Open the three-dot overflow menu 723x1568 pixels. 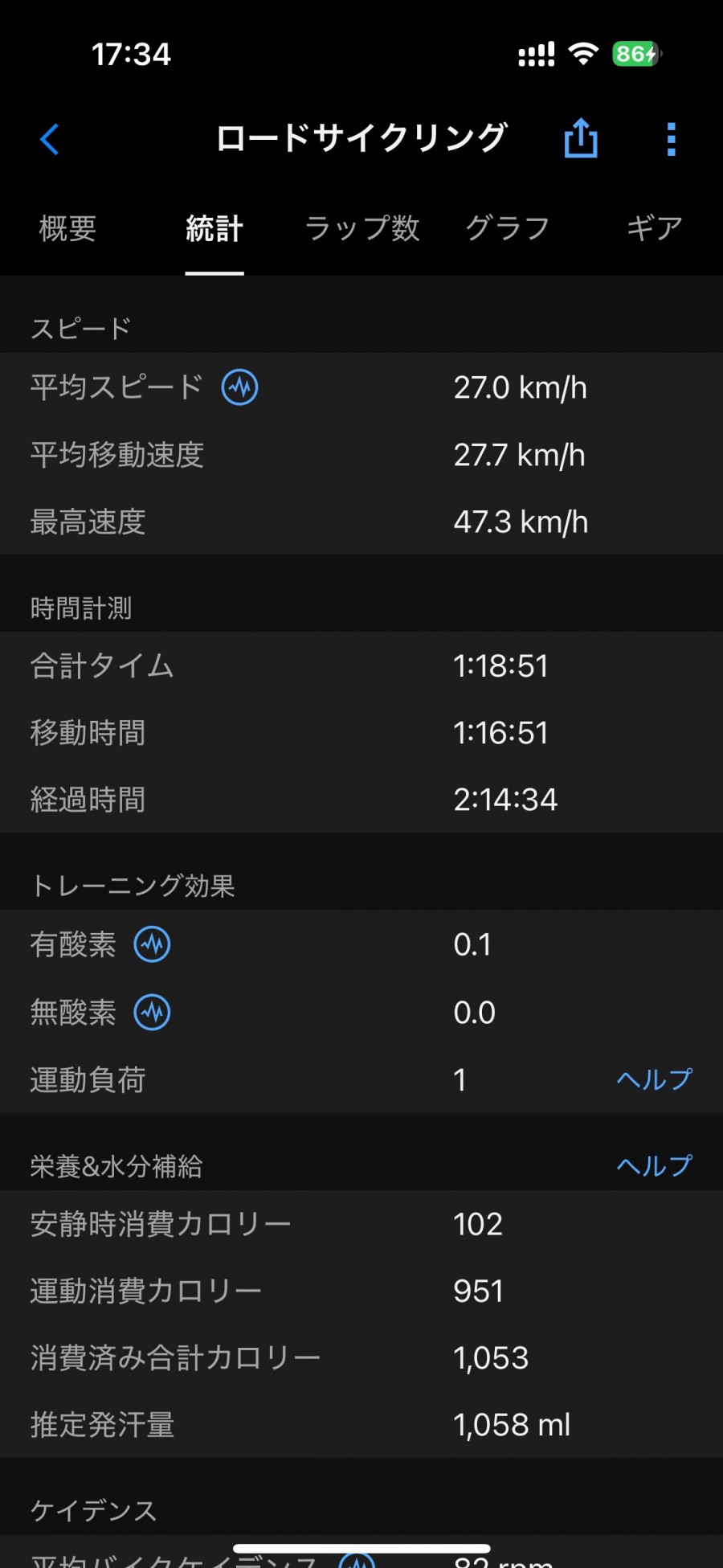(671, 139)
